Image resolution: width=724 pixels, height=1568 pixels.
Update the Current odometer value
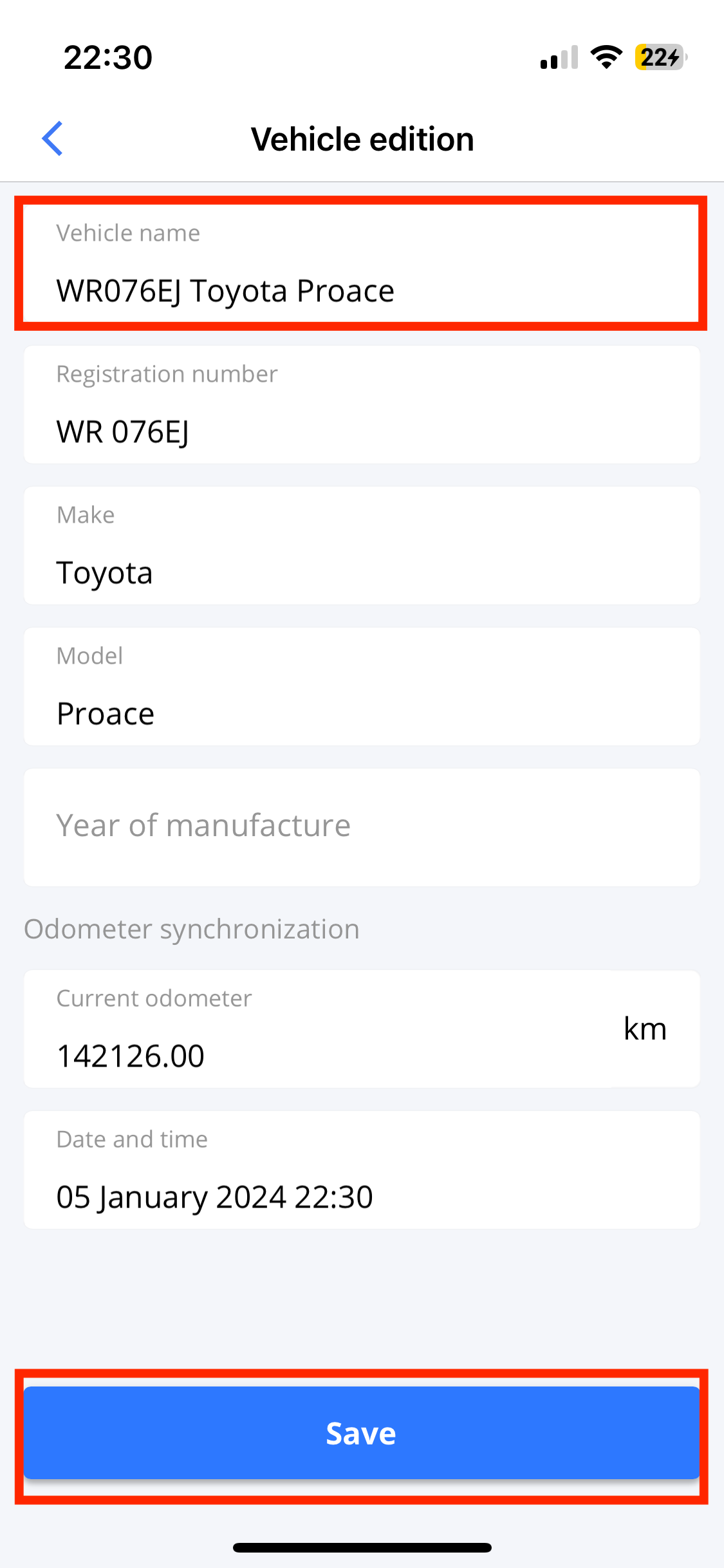pos(319,1029)
